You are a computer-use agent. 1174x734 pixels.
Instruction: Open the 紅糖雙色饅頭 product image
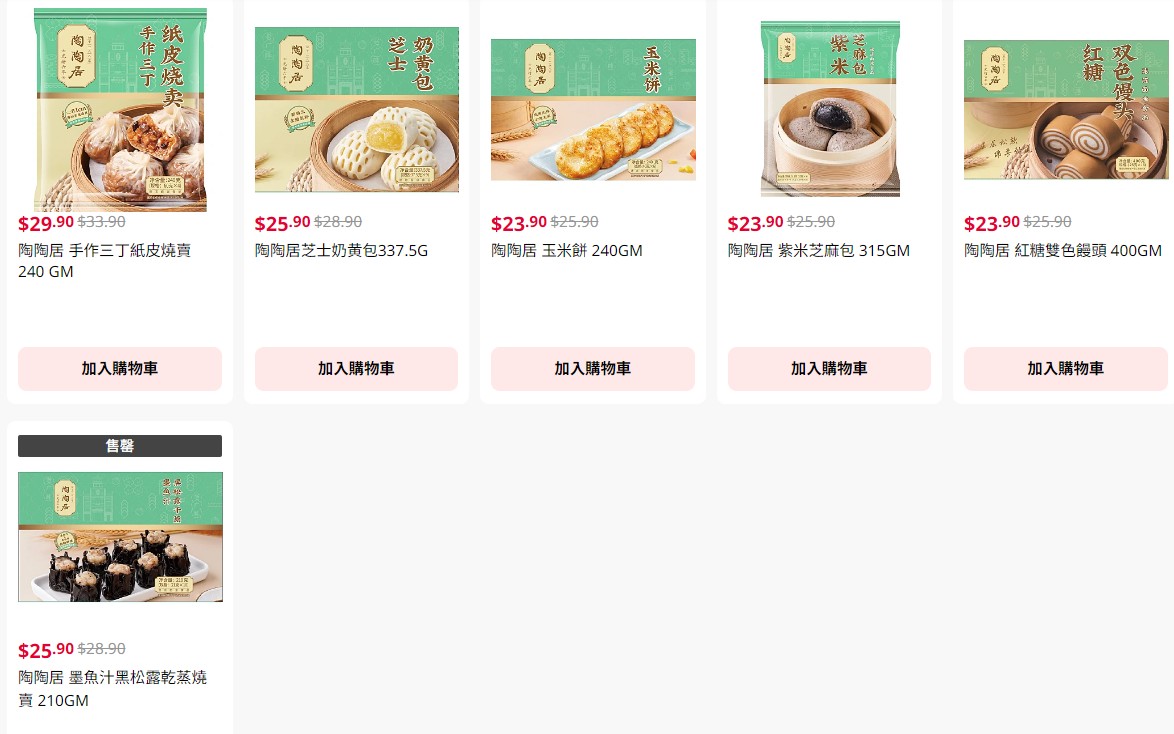pyautogui.click(x=1066, y=109)
